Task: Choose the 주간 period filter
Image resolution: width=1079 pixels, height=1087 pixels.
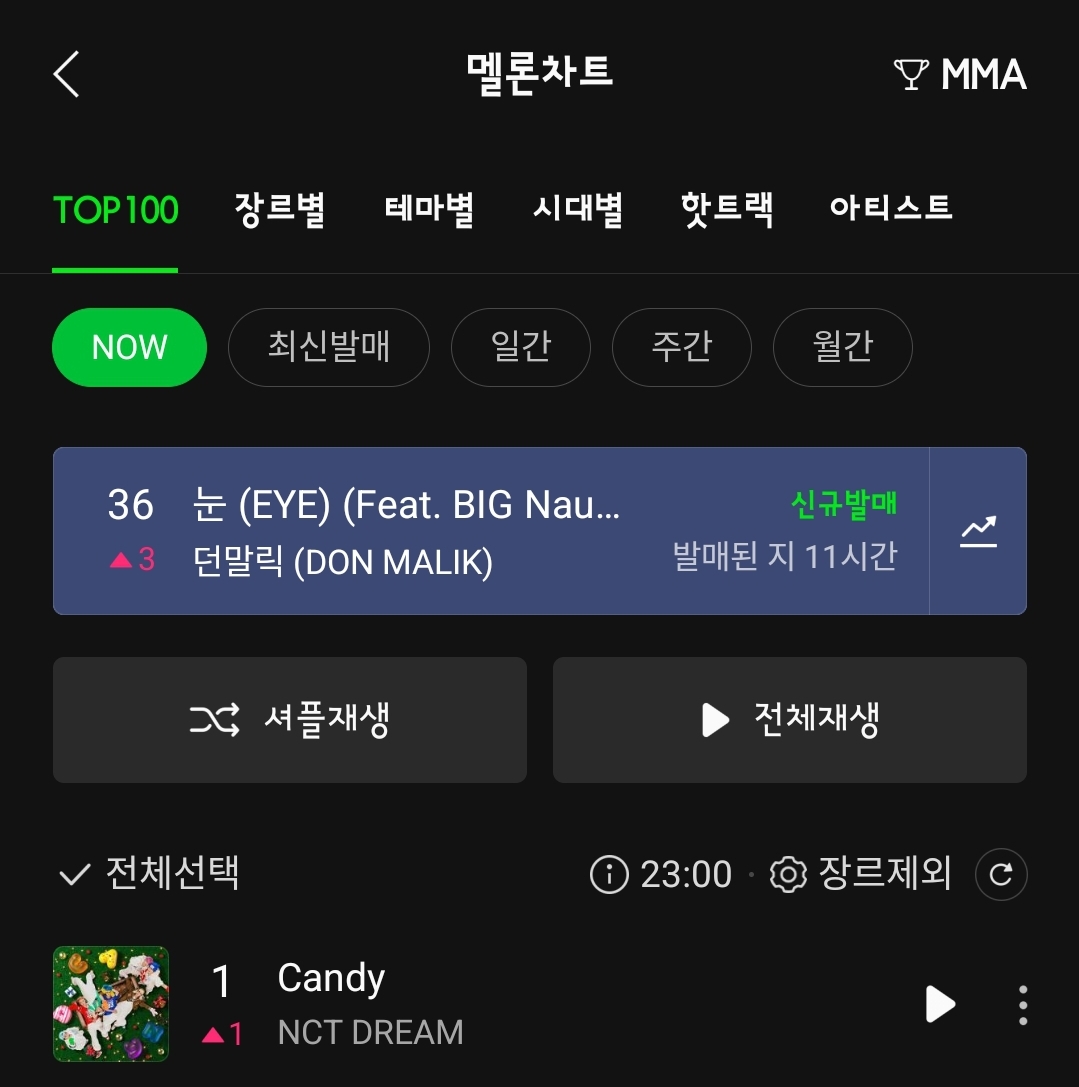Action: pyautogui.click(x=681, y=347)
